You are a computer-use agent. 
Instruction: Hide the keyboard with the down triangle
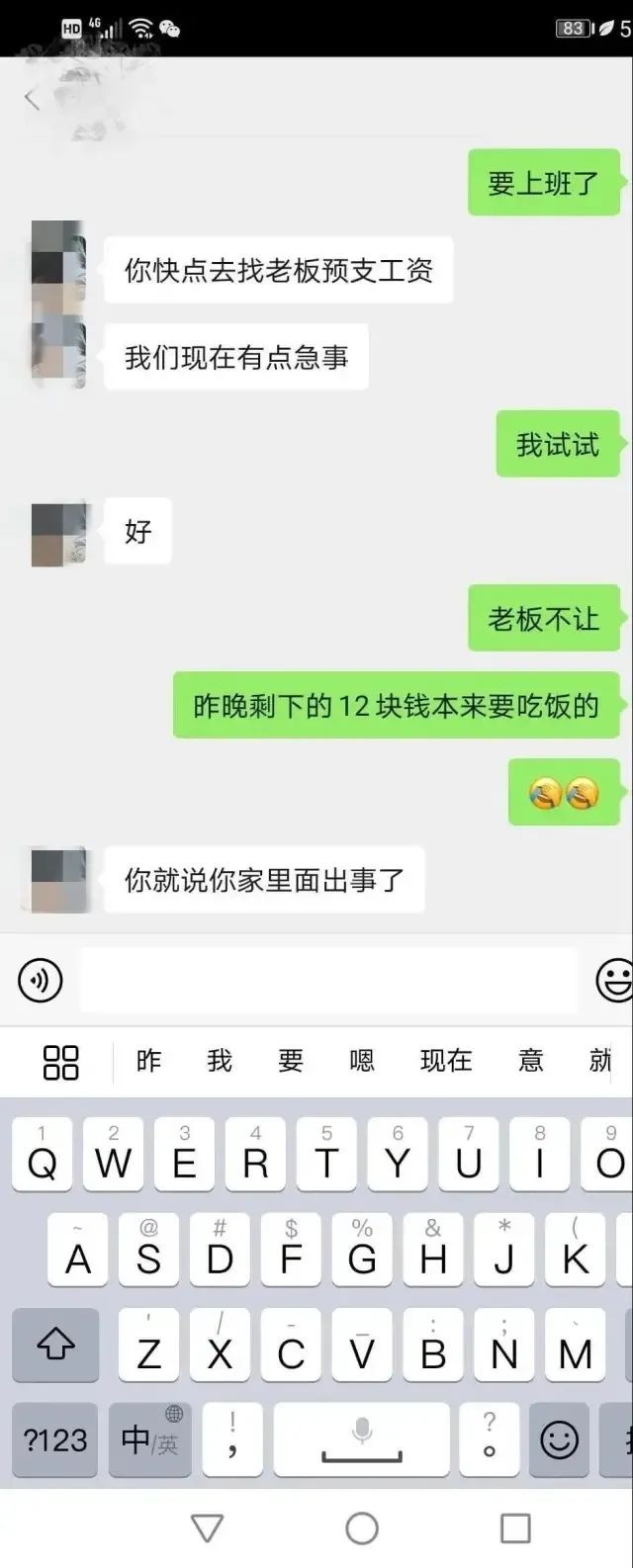207,1528
